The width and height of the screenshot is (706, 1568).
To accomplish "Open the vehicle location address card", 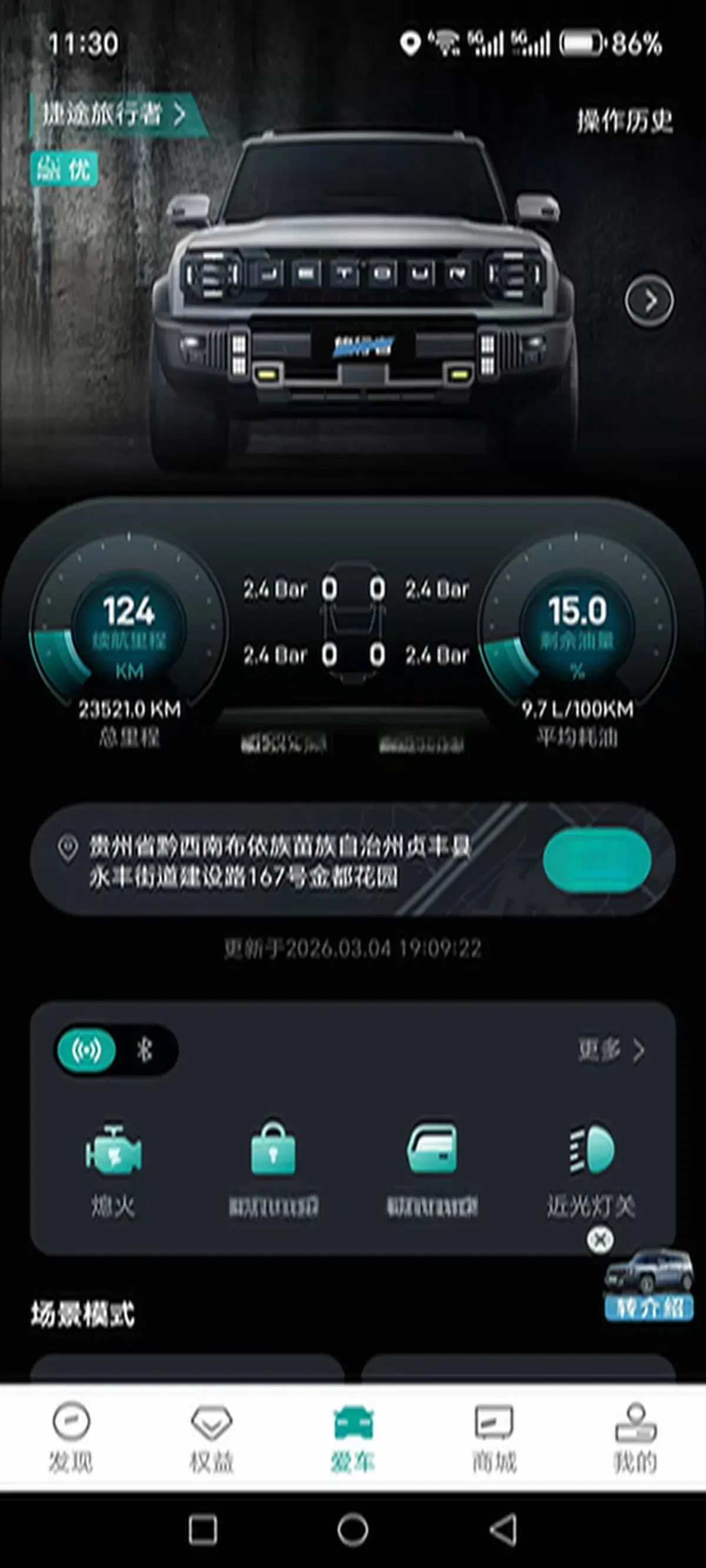I will click(x=280, y=860).
